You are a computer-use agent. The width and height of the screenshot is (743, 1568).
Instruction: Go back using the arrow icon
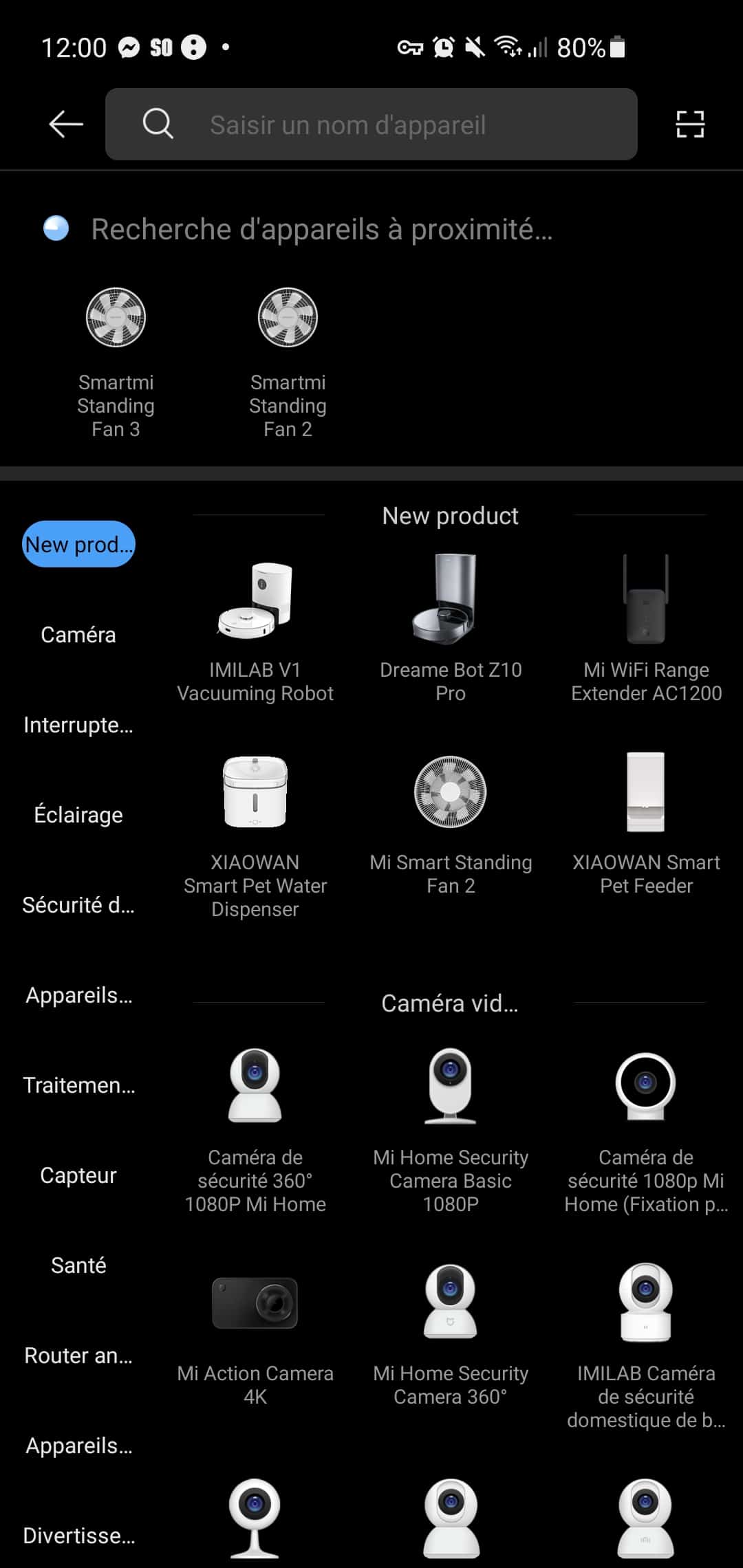[x=66, y=124]
